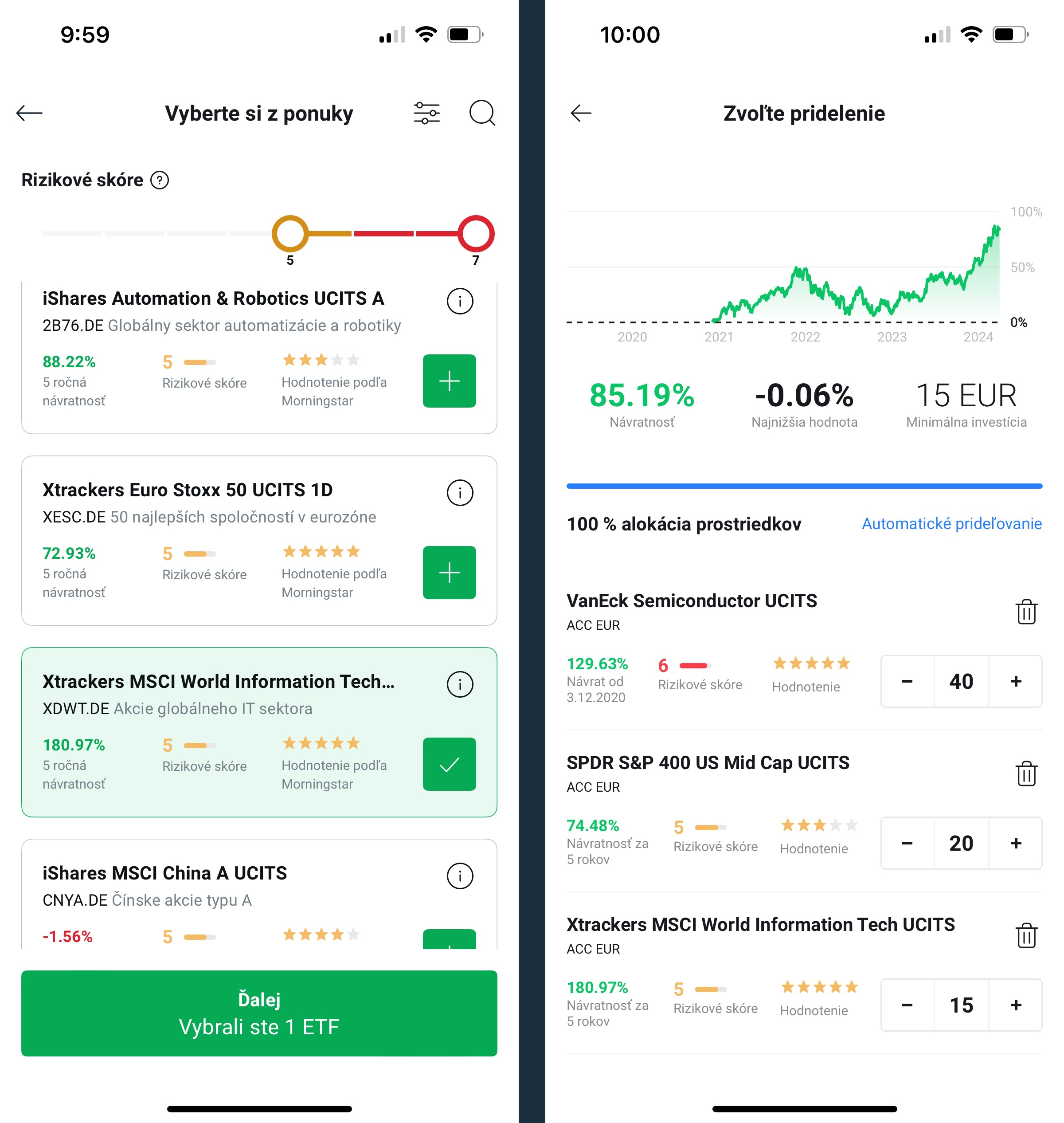Open the search magnifier icon

tap(482, 113)
